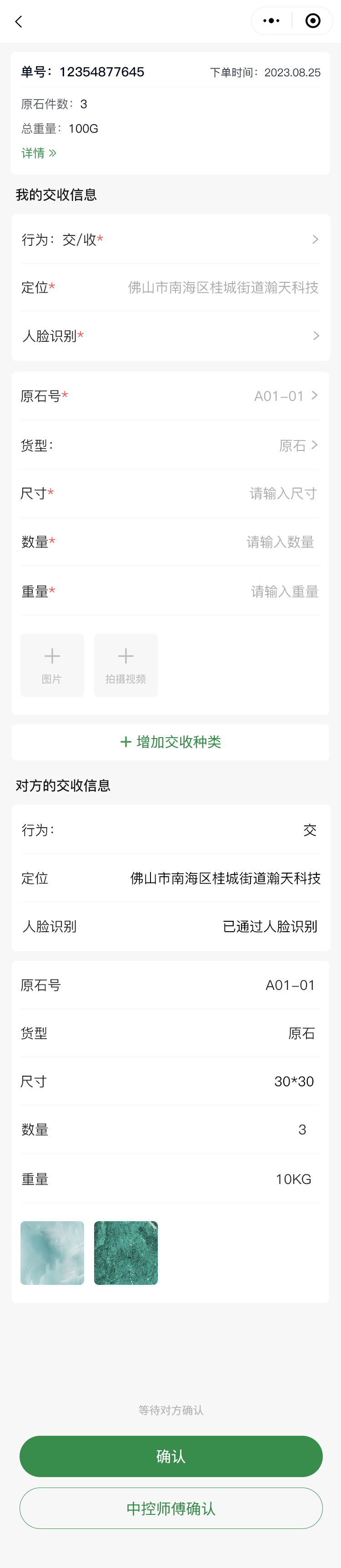Tap 增加交收种类 to add a category
Image resolution: width=341 pixels, height=1568 pixels.
170,741
